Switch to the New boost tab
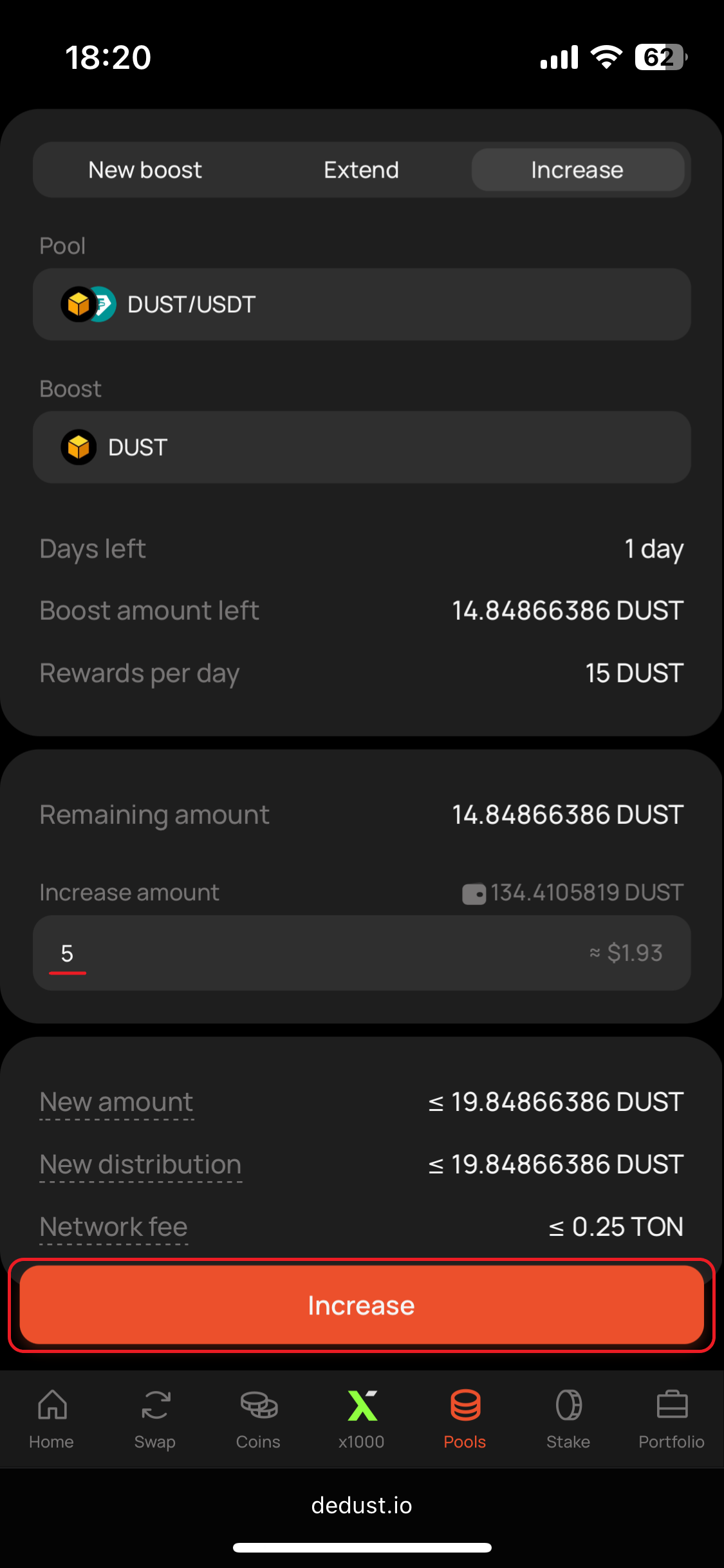The height and width of the screenshot is (1568, 724). pyautogui.click(x=145, y=170)
